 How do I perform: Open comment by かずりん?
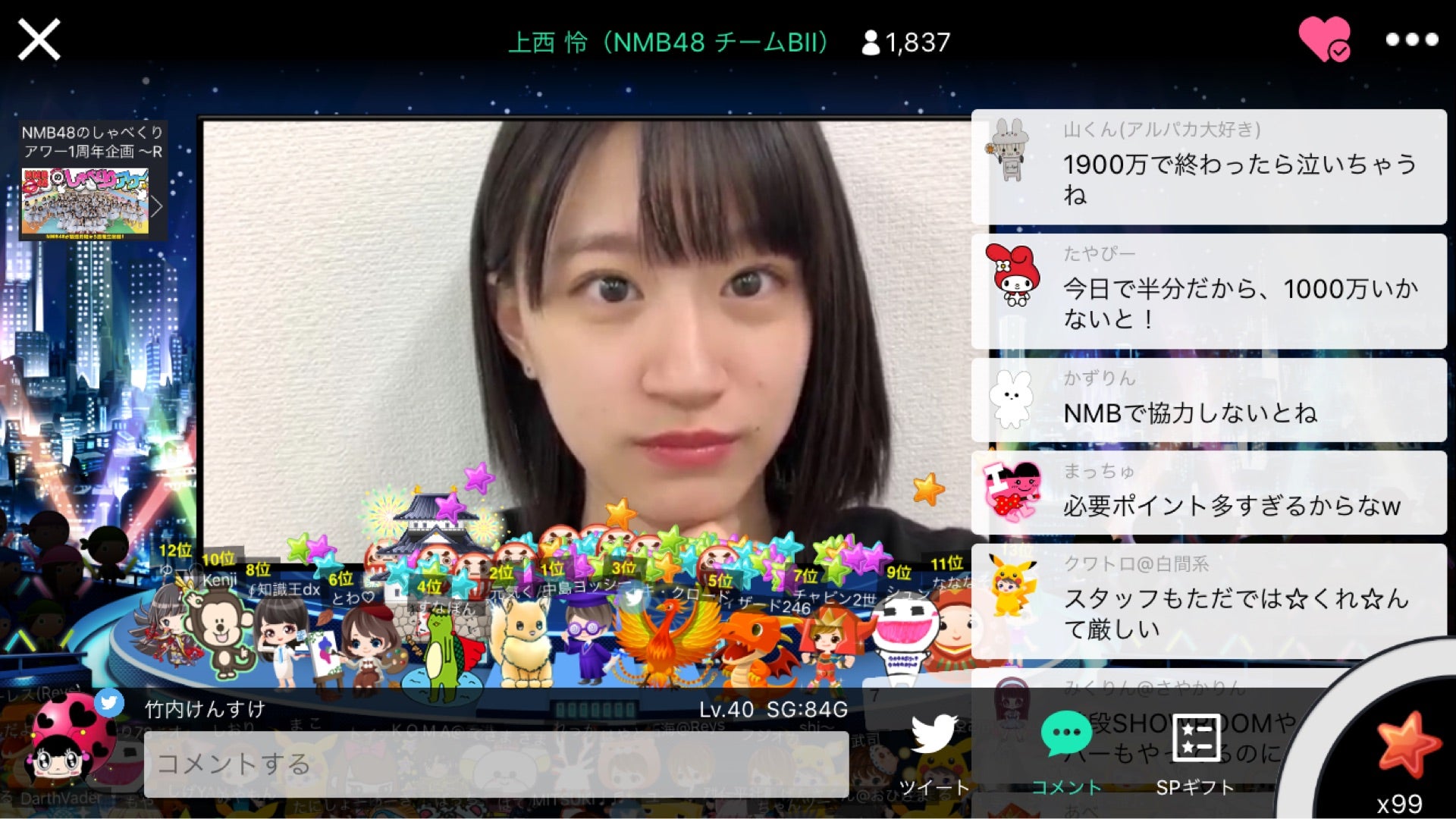click(1209, 400)
